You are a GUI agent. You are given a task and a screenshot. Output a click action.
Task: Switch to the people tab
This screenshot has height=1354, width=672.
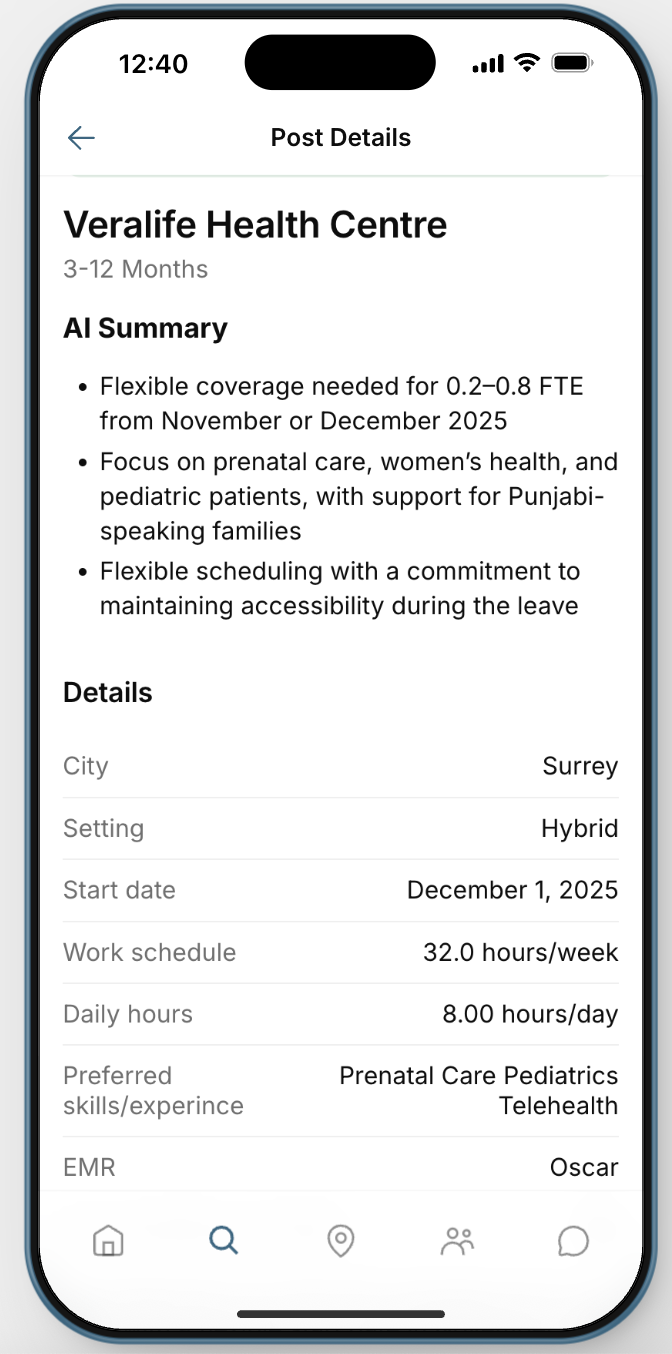pos(458,1241)
